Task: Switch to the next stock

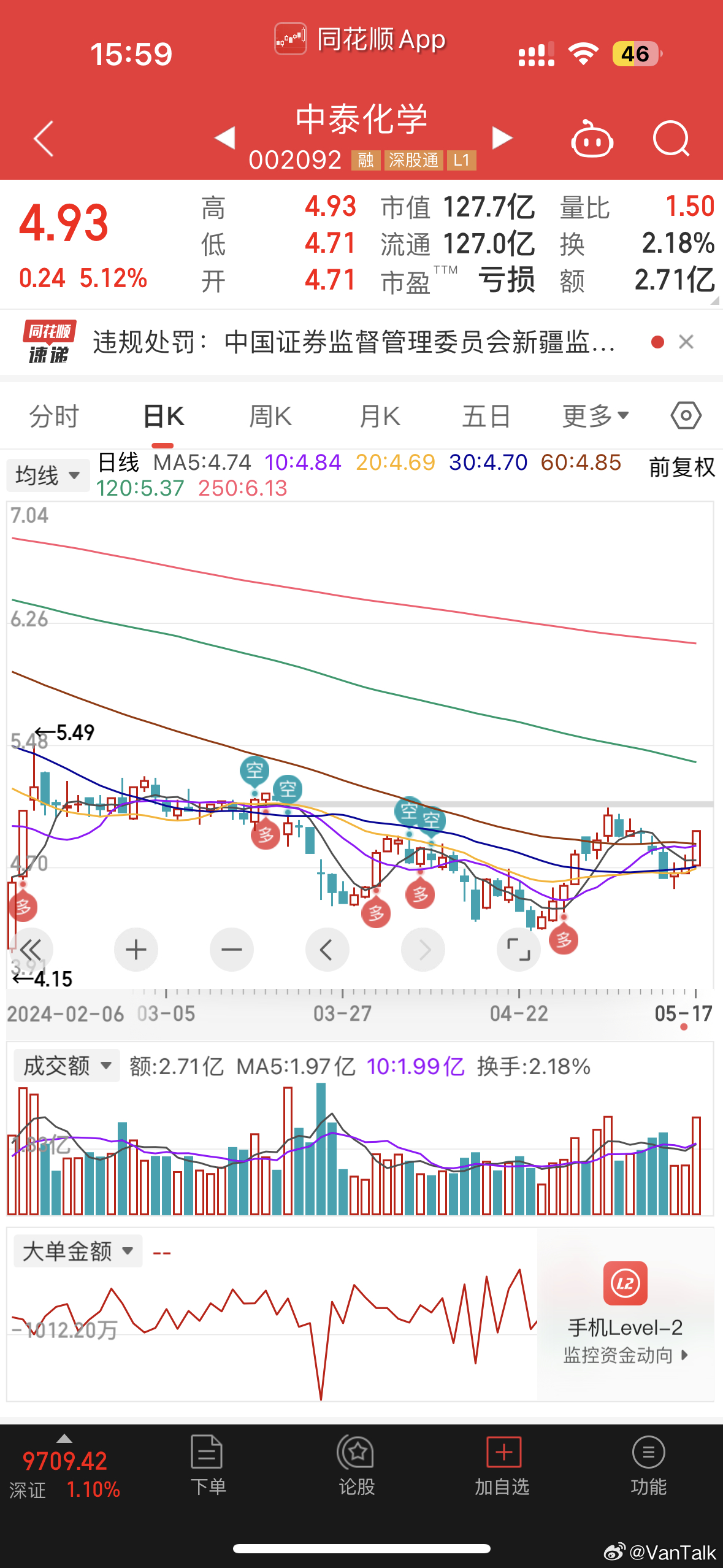Action: point(502,138)
